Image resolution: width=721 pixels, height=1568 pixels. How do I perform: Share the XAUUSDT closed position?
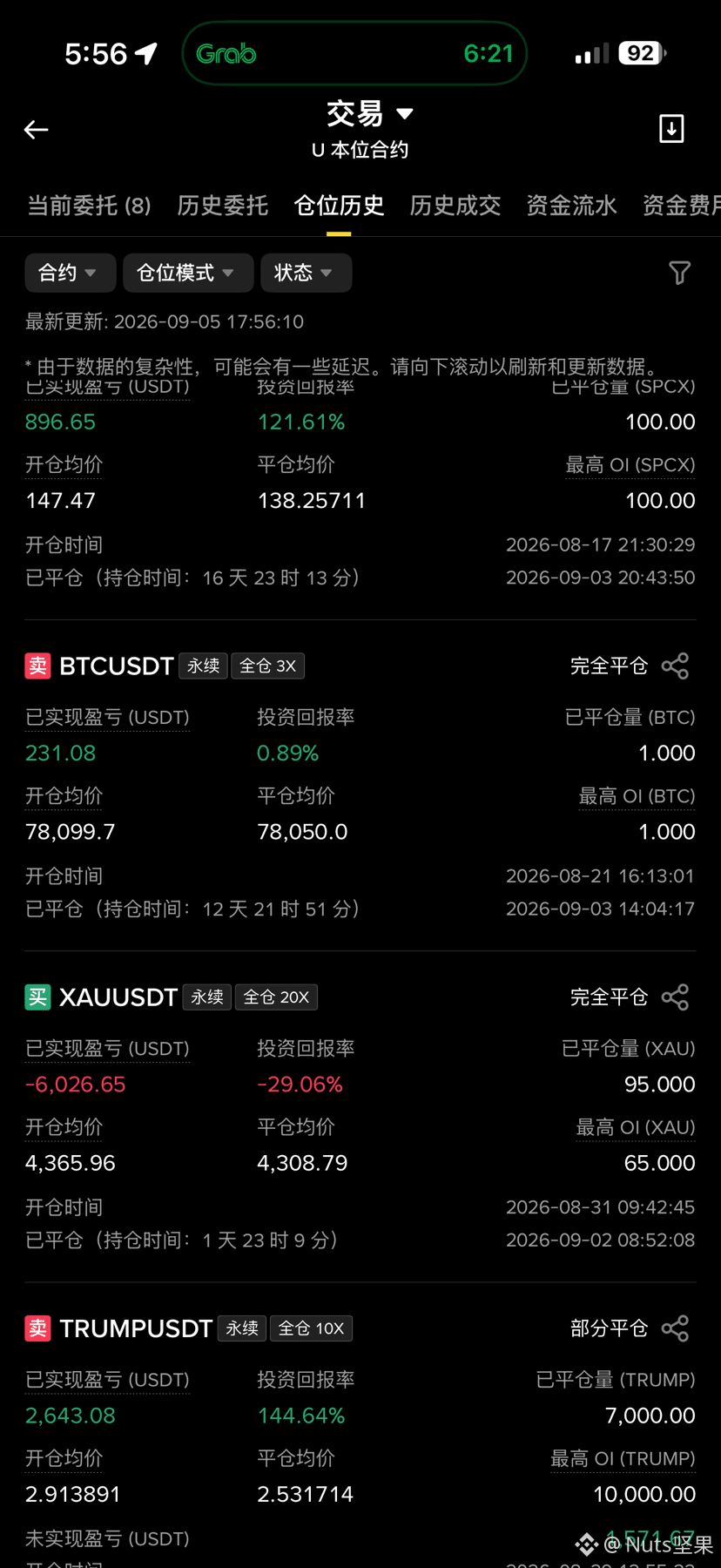click(x=675, y=997)
